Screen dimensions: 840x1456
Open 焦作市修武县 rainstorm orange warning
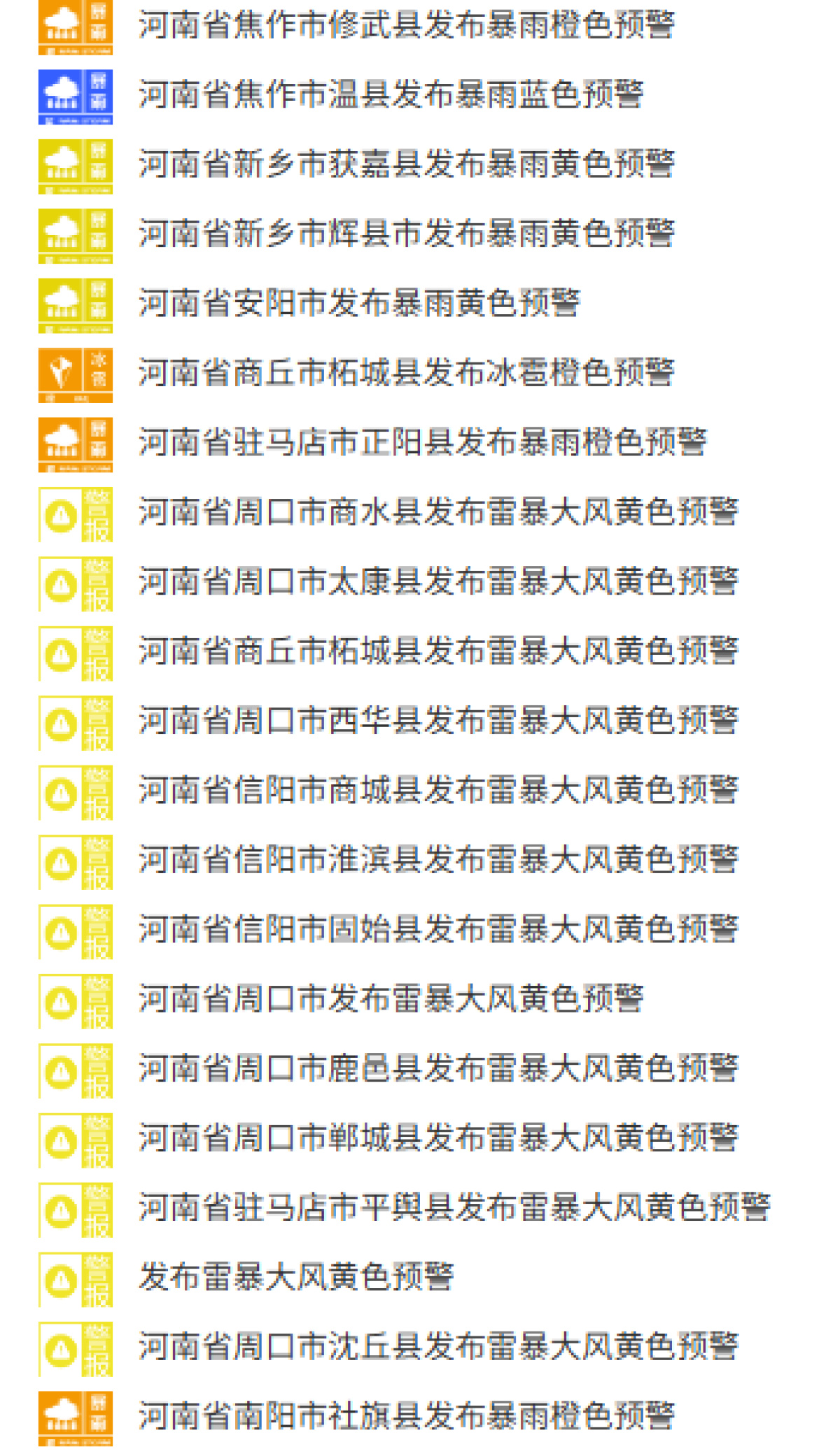pos(407,25)
